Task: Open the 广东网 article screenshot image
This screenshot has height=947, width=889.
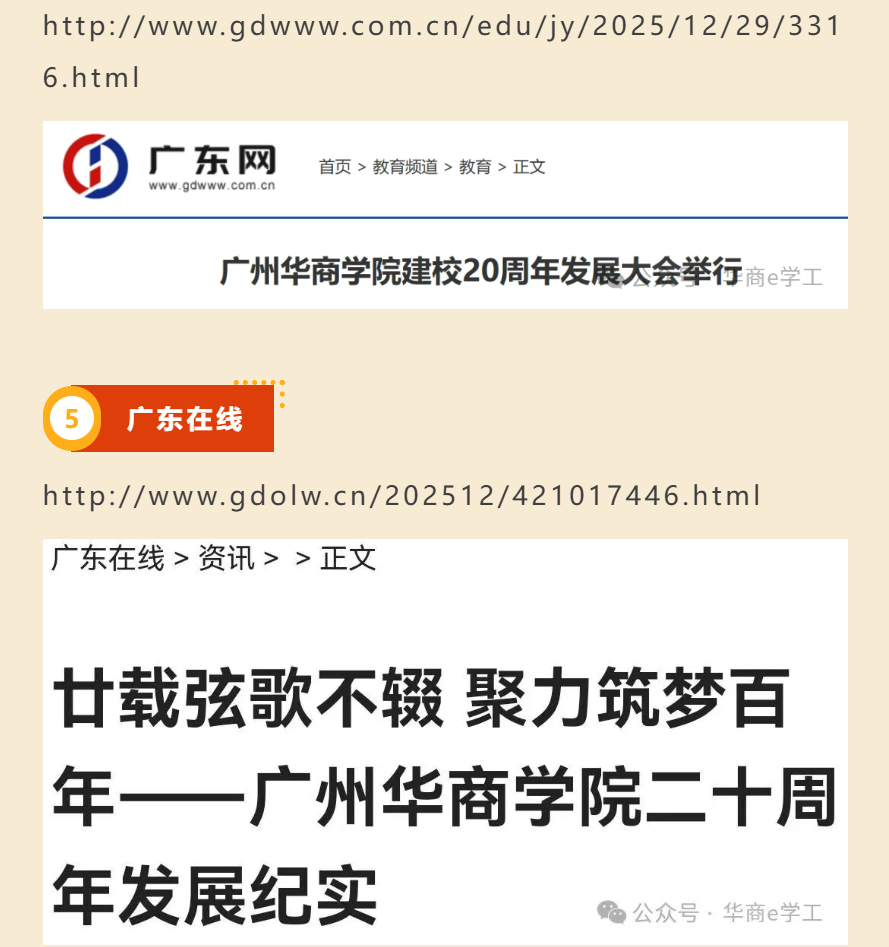Action: [x=445, y=215]
